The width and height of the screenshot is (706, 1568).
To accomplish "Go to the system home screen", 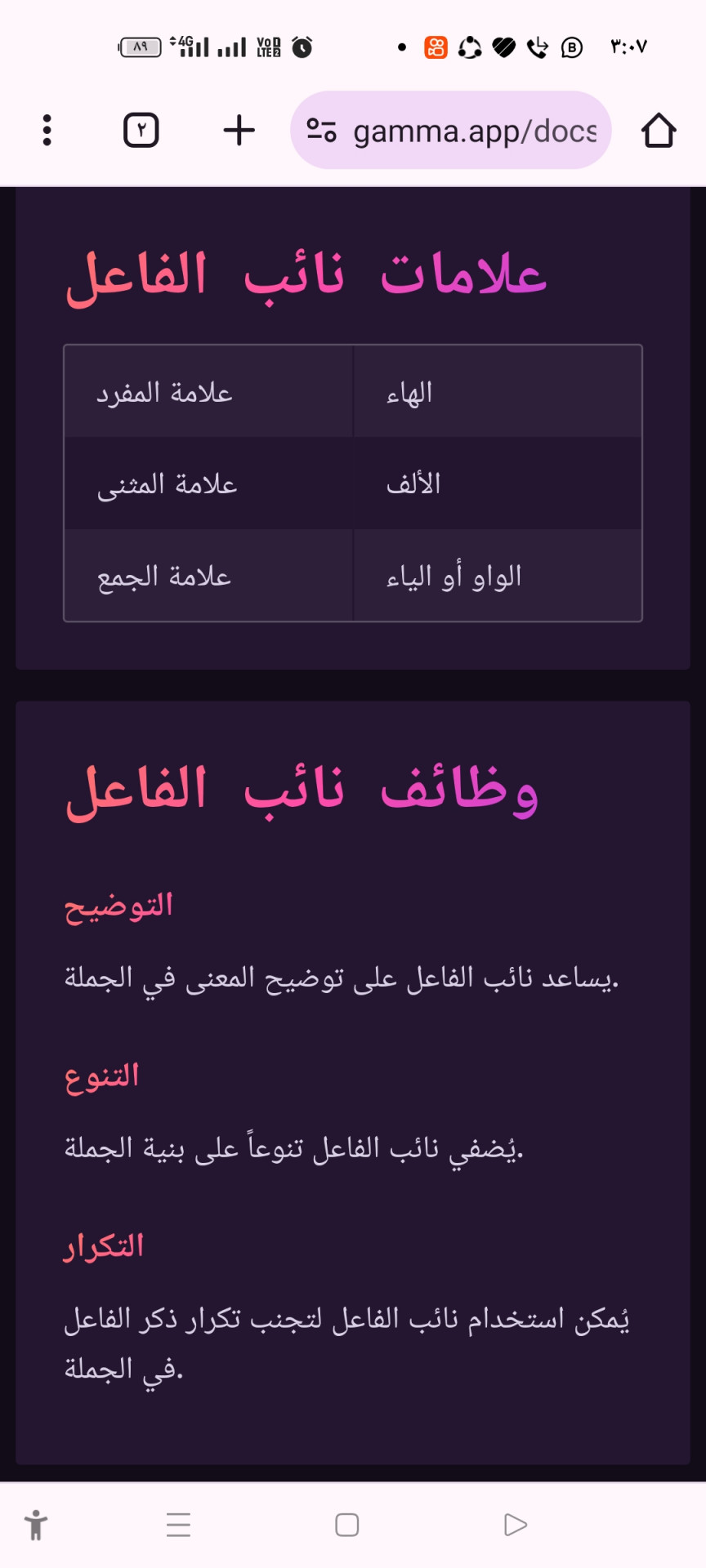I will pos(347,1525).
